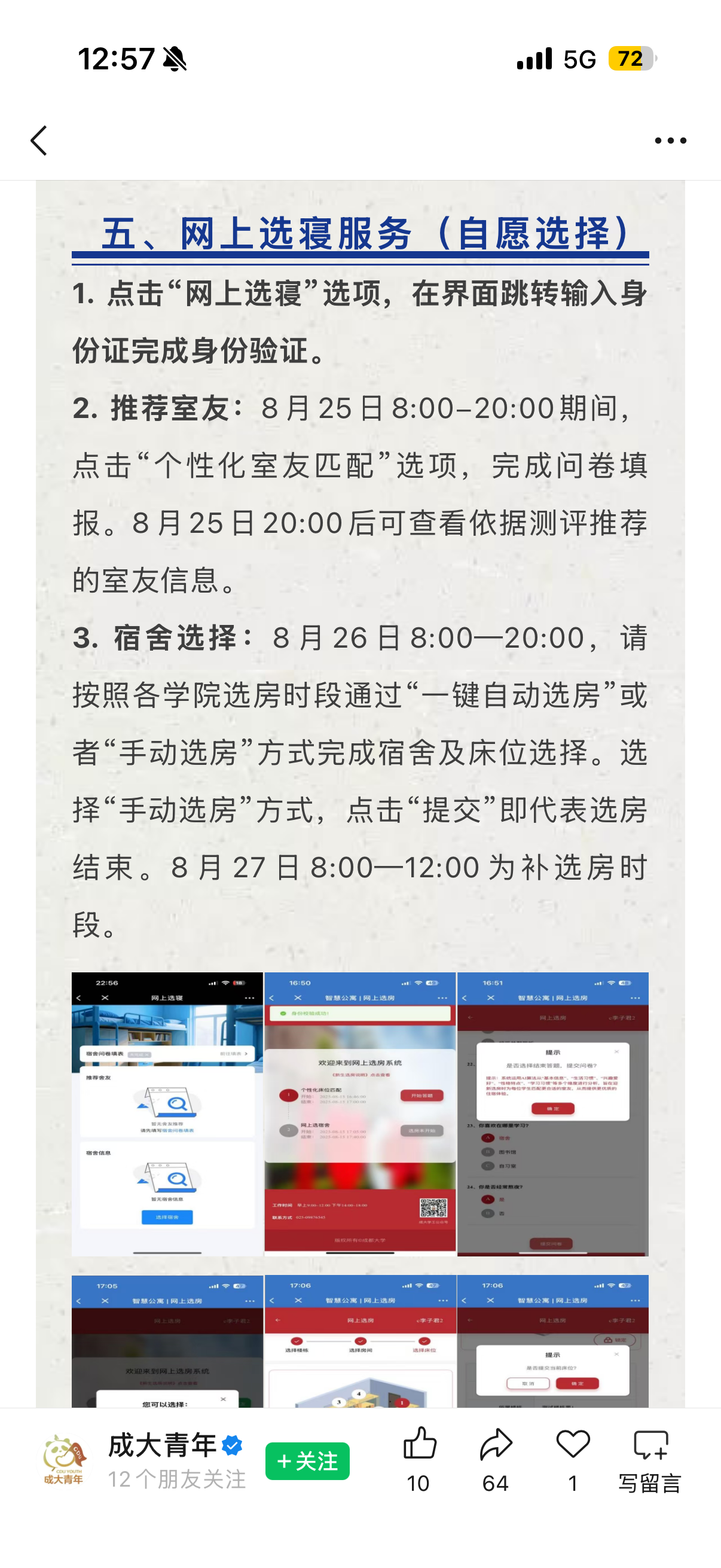Tap the heart icon to favorite

(x=573, y=1459)
